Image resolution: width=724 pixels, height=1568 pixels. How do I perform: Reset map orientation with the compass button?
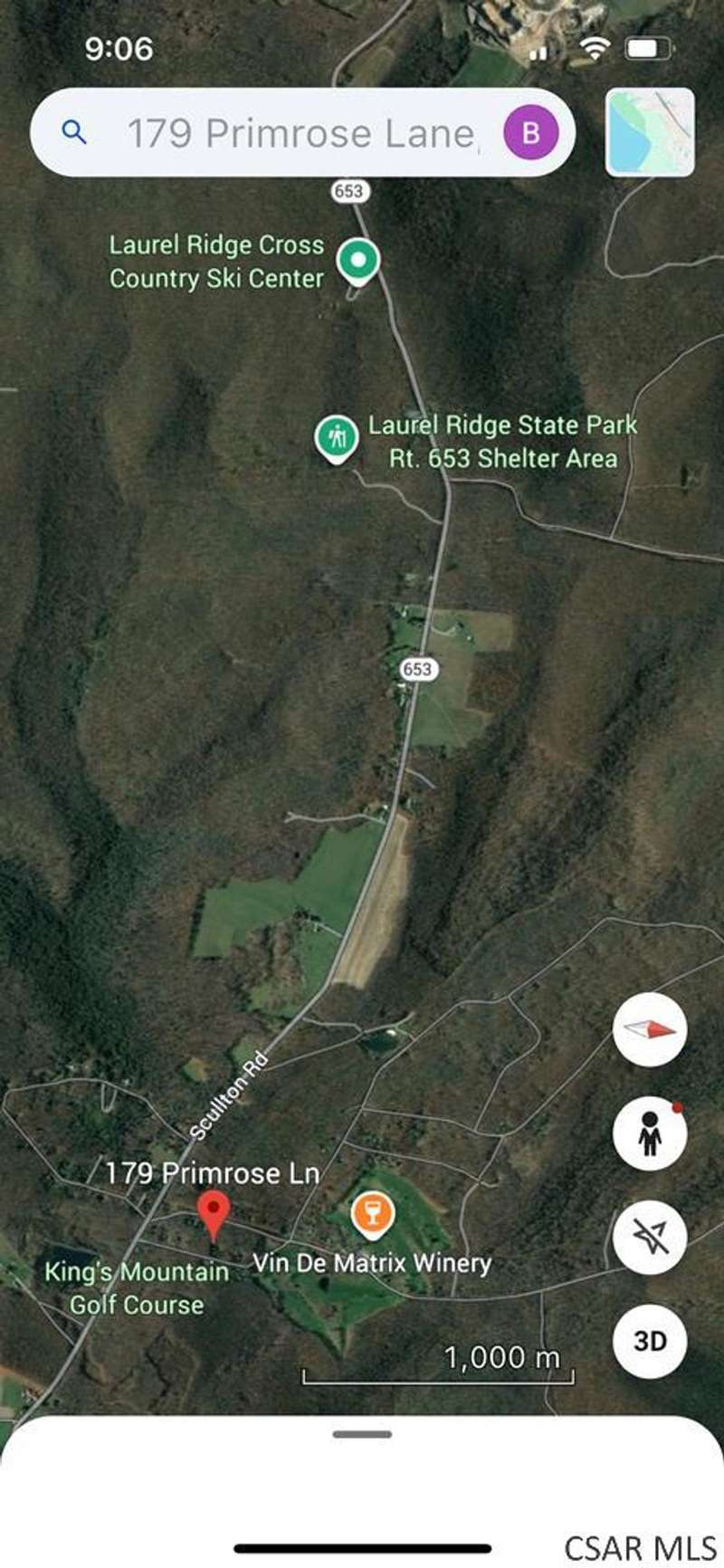point(650,1029)
